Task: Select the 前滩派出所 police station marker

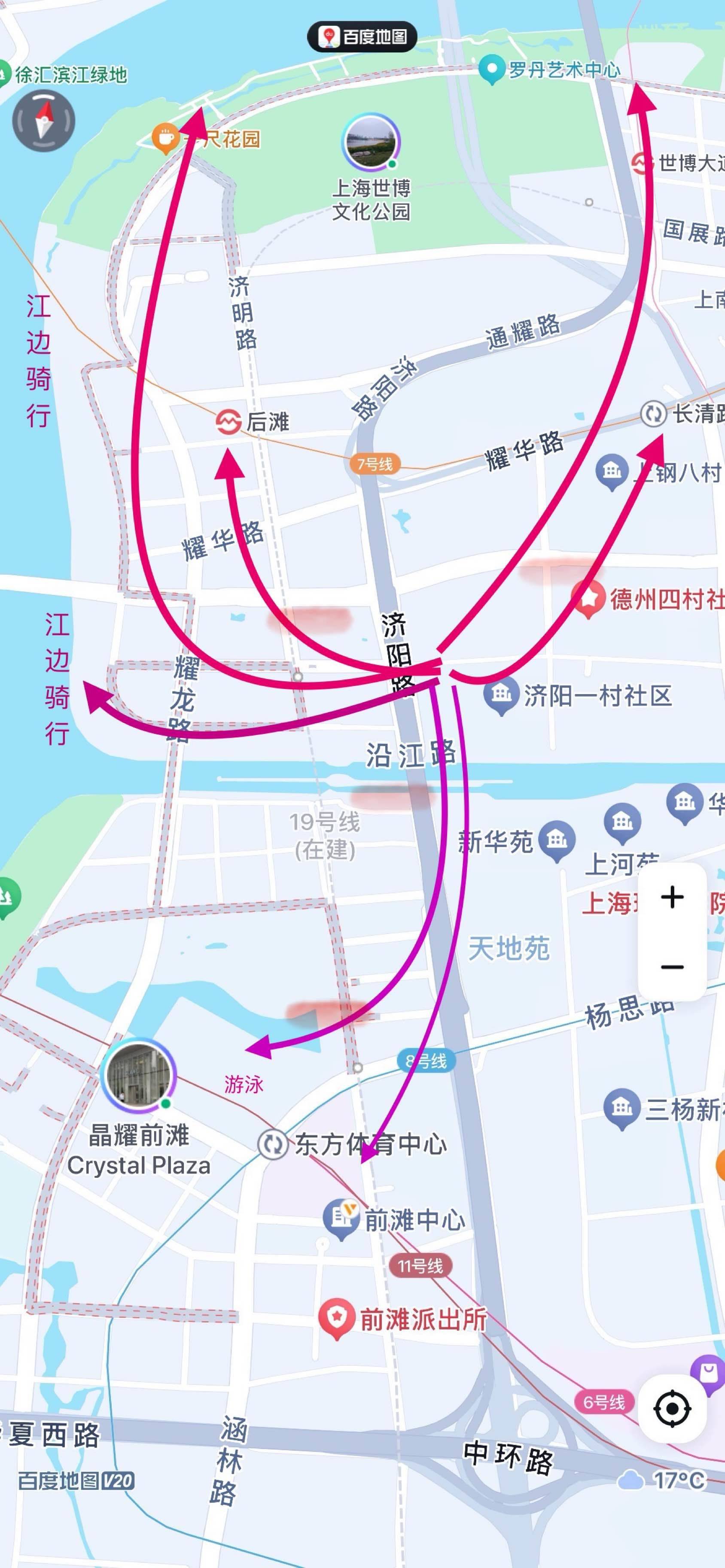Action: click(336, 1318)
